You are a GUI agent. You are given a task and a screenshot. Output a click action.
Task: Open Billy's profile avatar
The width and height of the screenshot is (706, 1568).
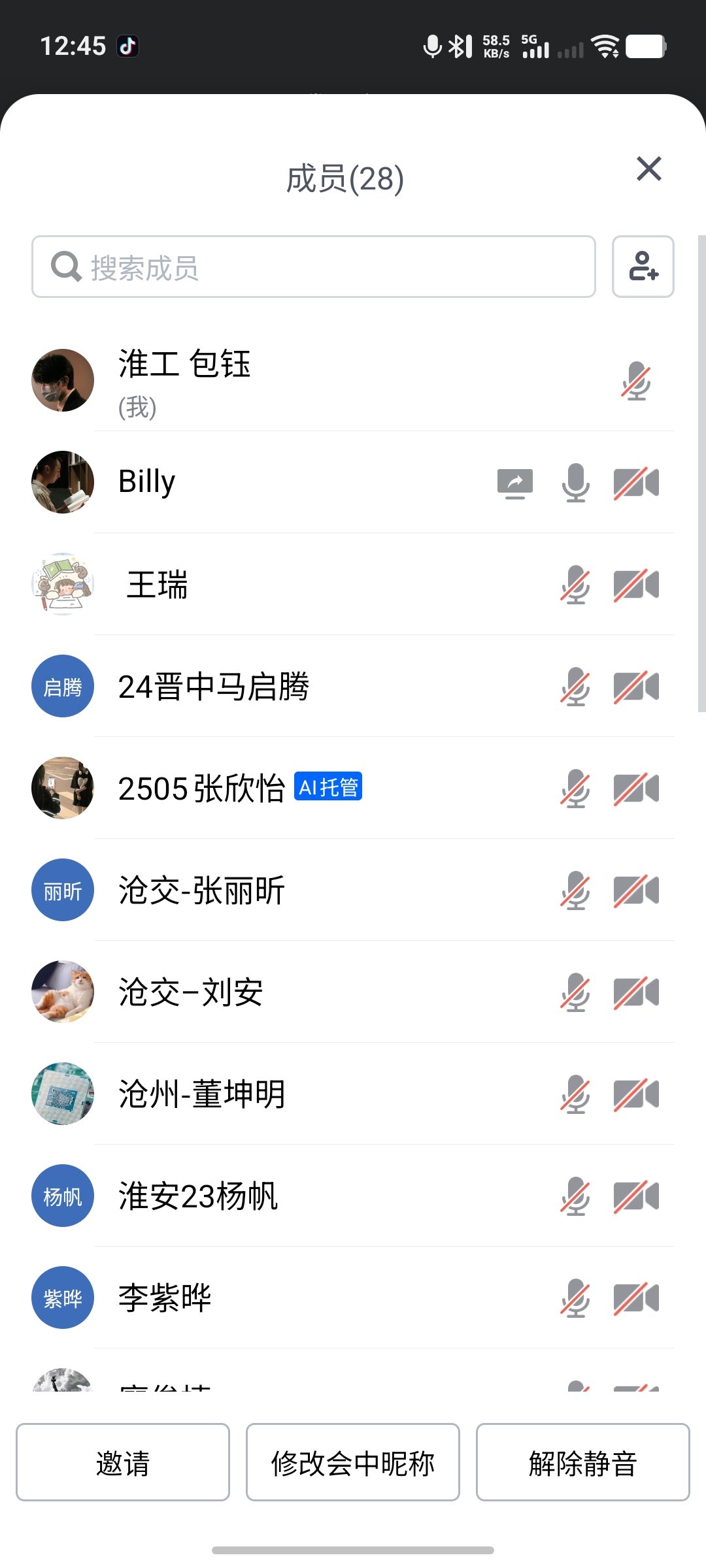[62, 482]
